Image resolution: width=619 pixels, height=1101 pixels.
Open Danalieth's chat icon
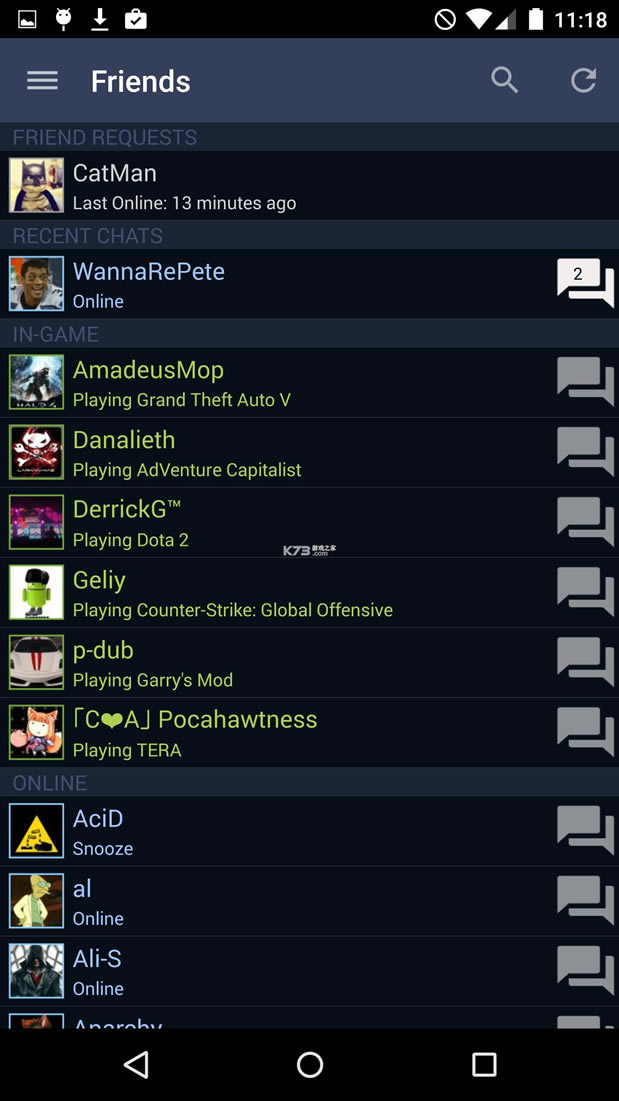tap(585, 452)
